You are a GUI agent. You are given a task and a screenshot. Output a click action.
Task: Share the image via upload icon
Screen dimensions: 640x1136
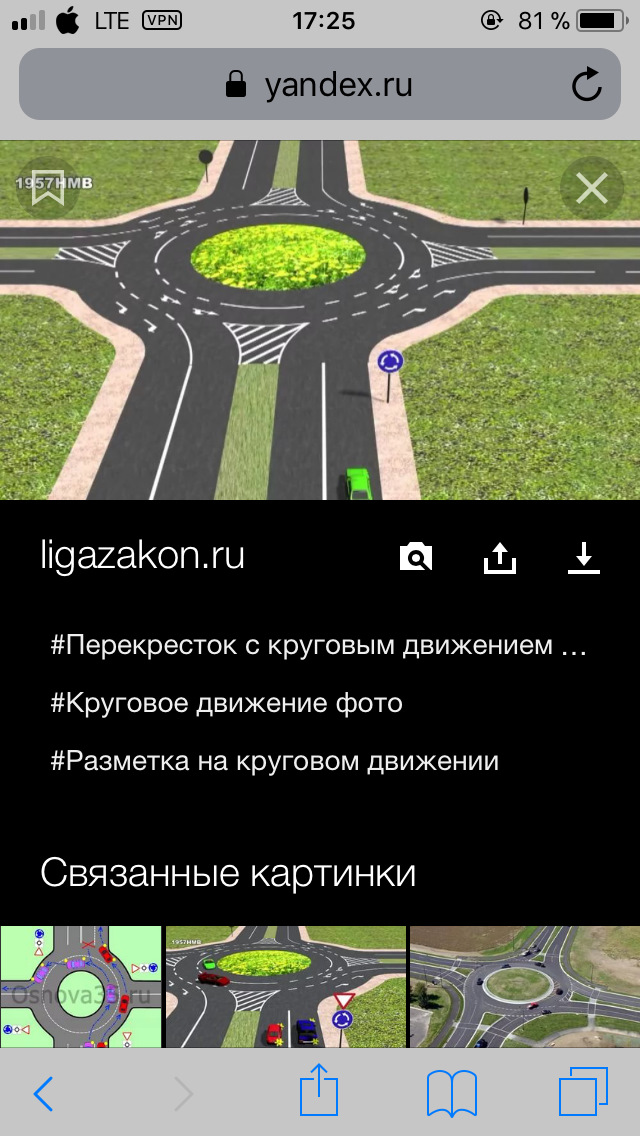tap(499, 557)
